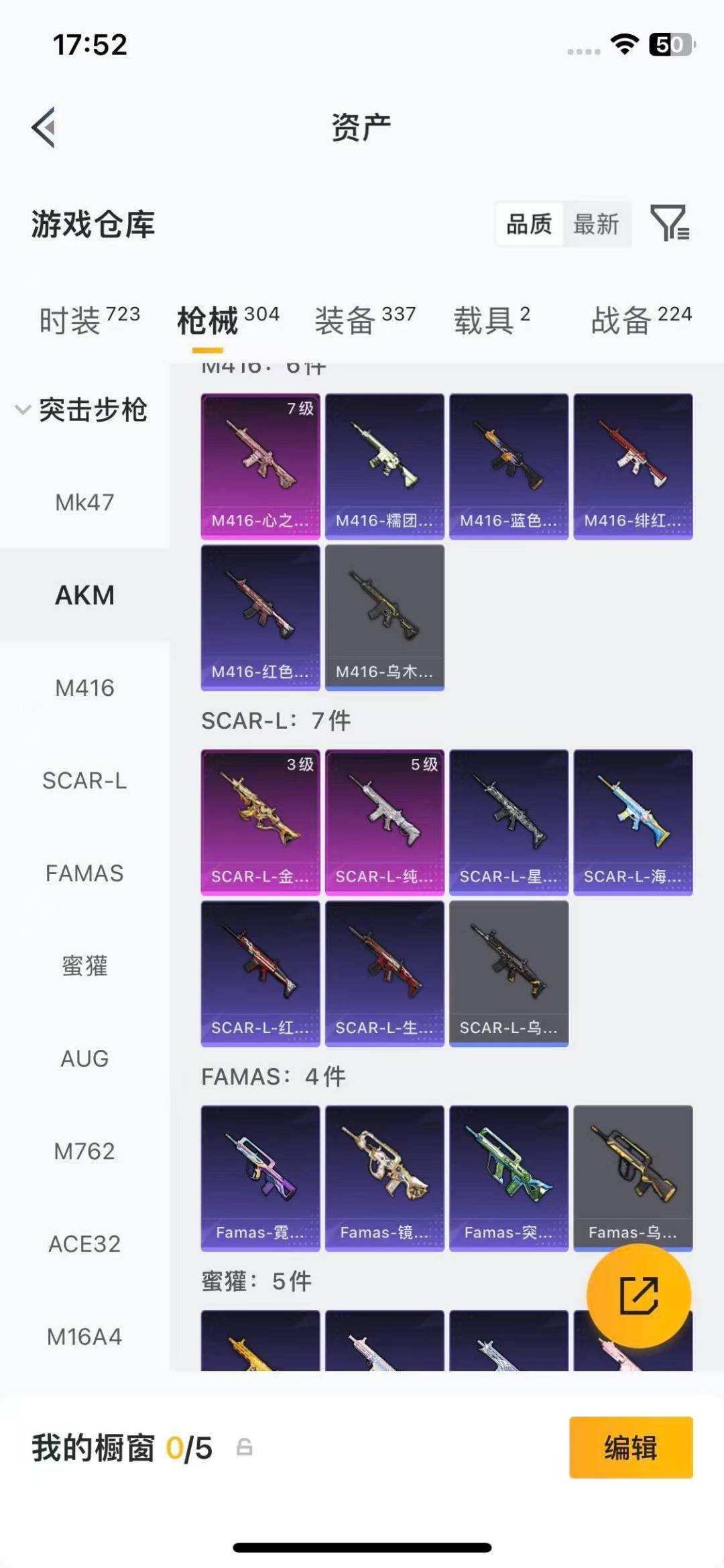Tap the 编辑 button
The width and height of the screenshot is (724, 1568).
pos(631,1447)
